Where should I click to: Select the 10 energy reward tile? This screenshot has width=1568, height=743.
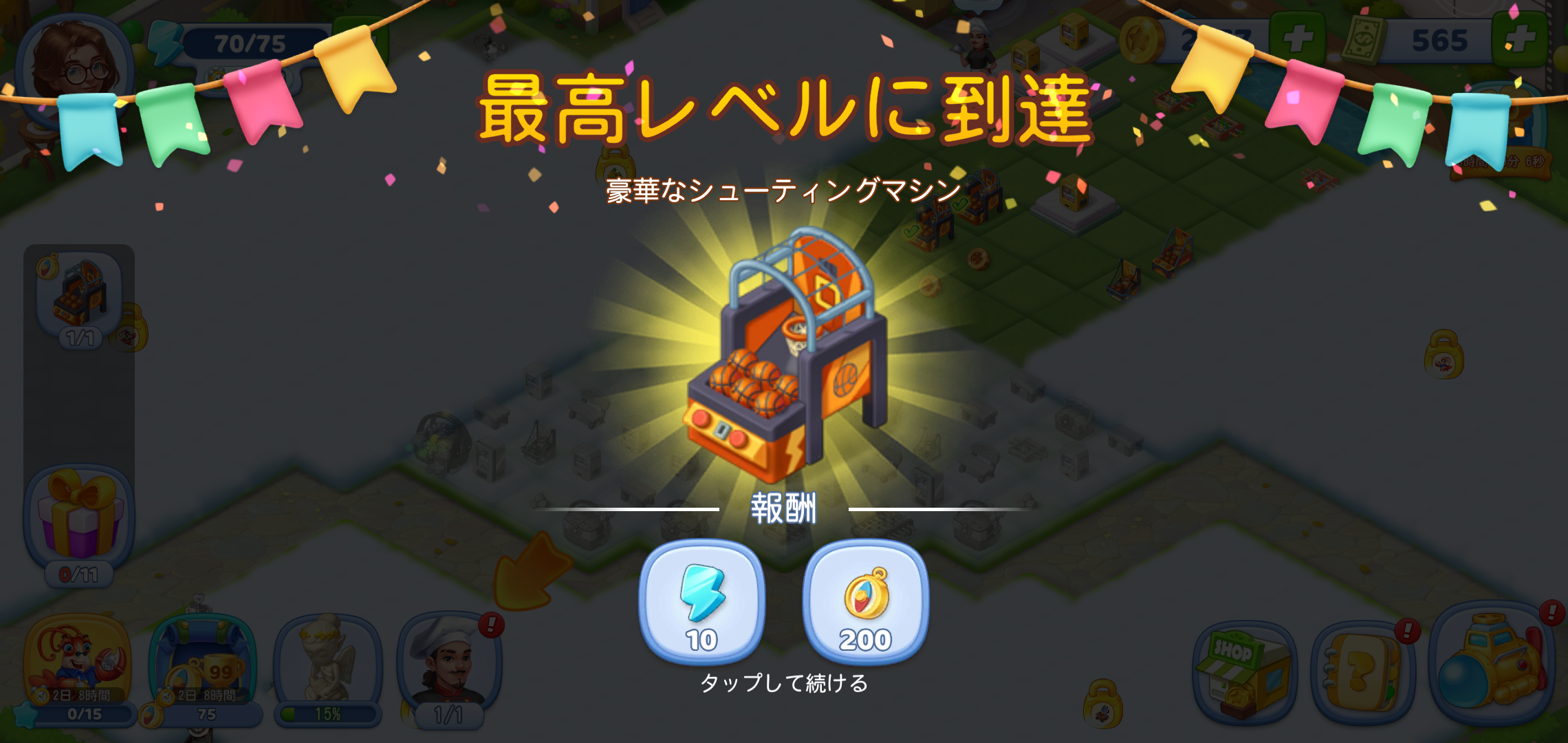pyautogui.click(x=702, y=602)
